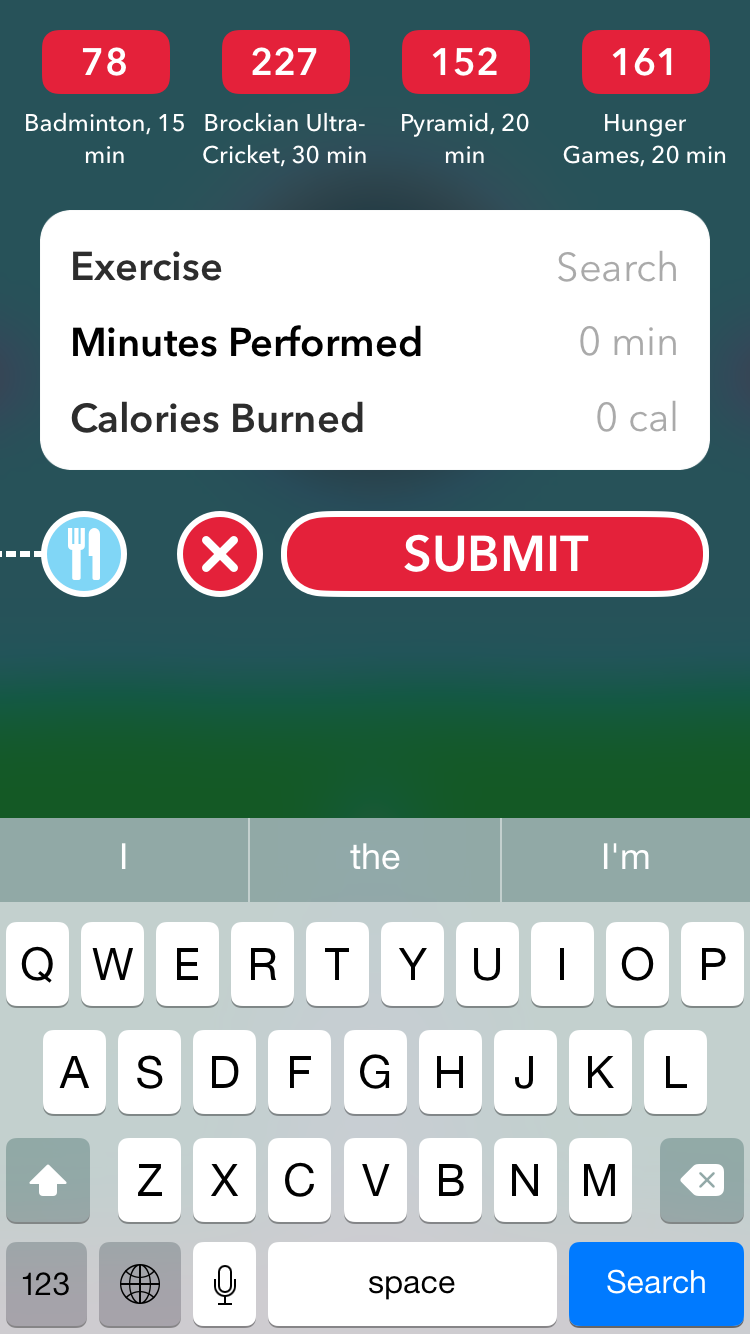Tap the blue Search keyboard key
Screen dimensions: 750x1334
coord(656,1283)
